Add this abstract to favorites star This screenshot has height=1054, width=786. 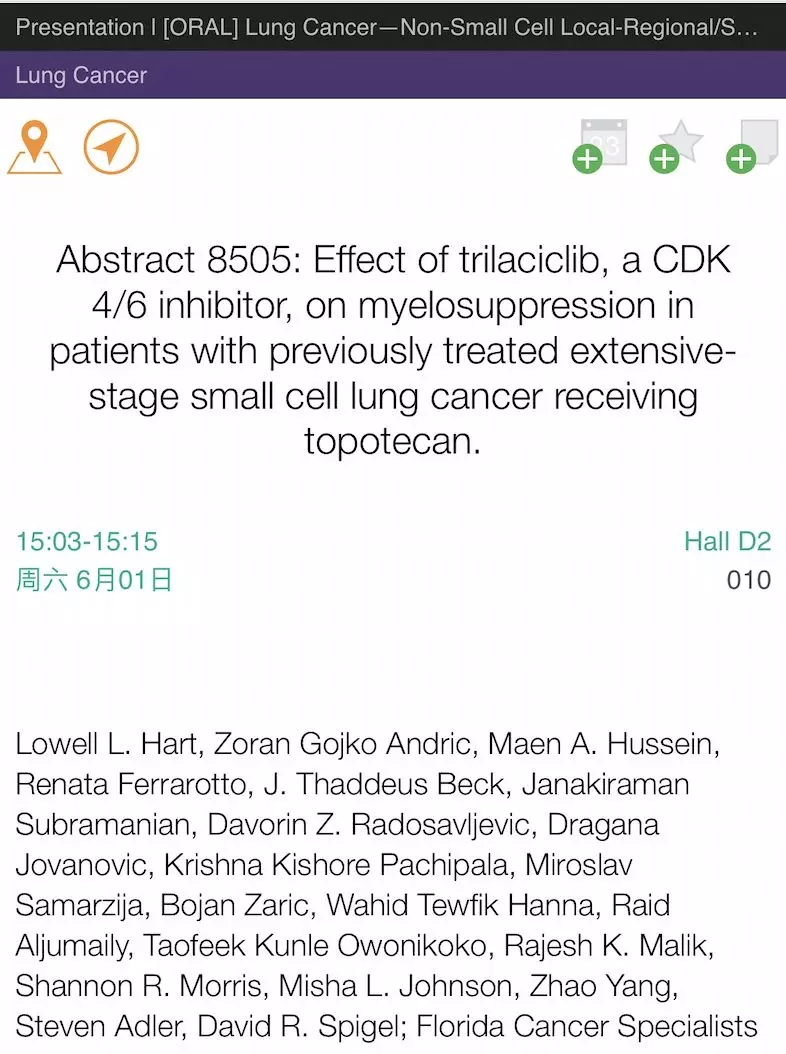[x=678, y=146]
